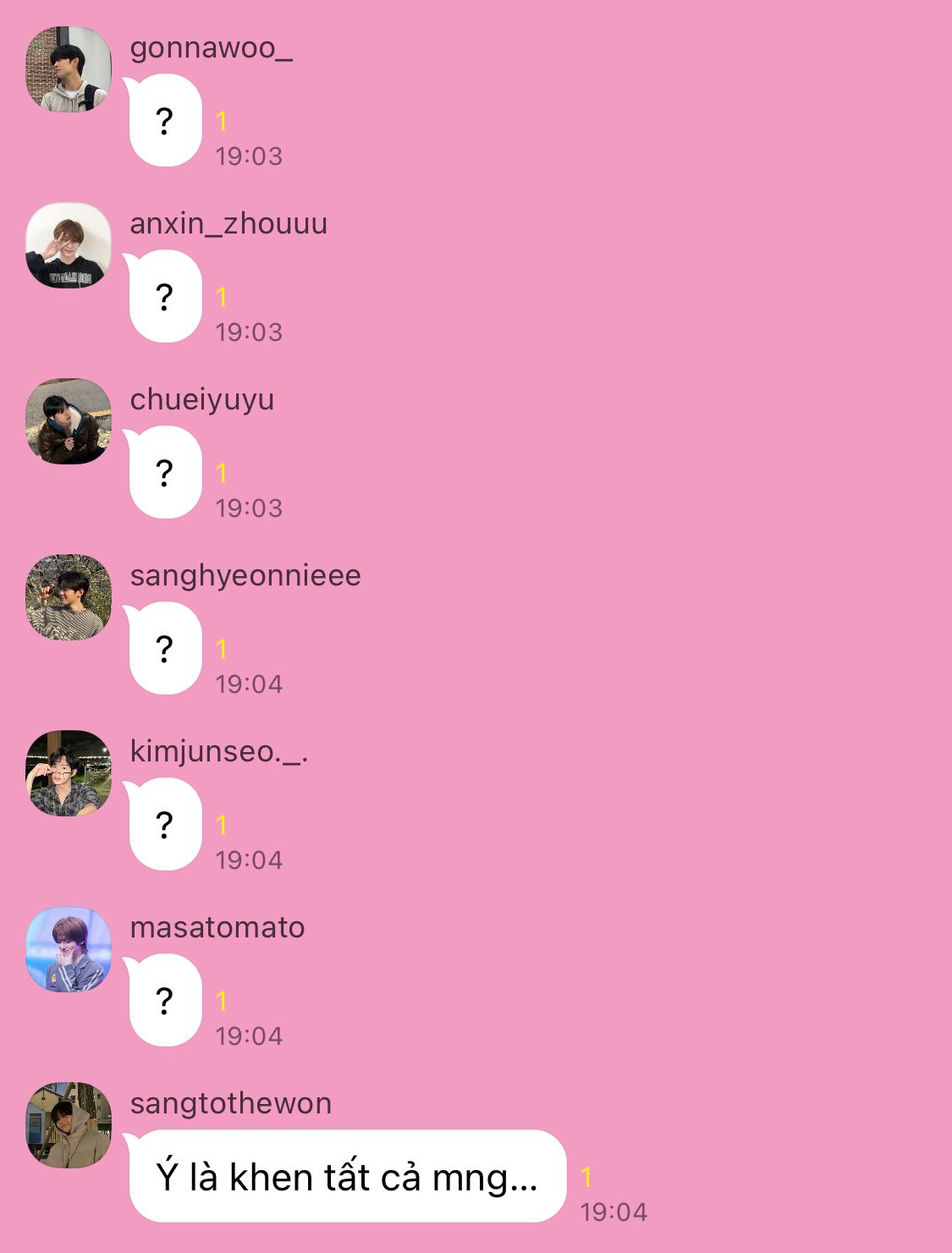Open gonnawoo_'s profile picture
952x1253 pixels.
tap(69, 69)
